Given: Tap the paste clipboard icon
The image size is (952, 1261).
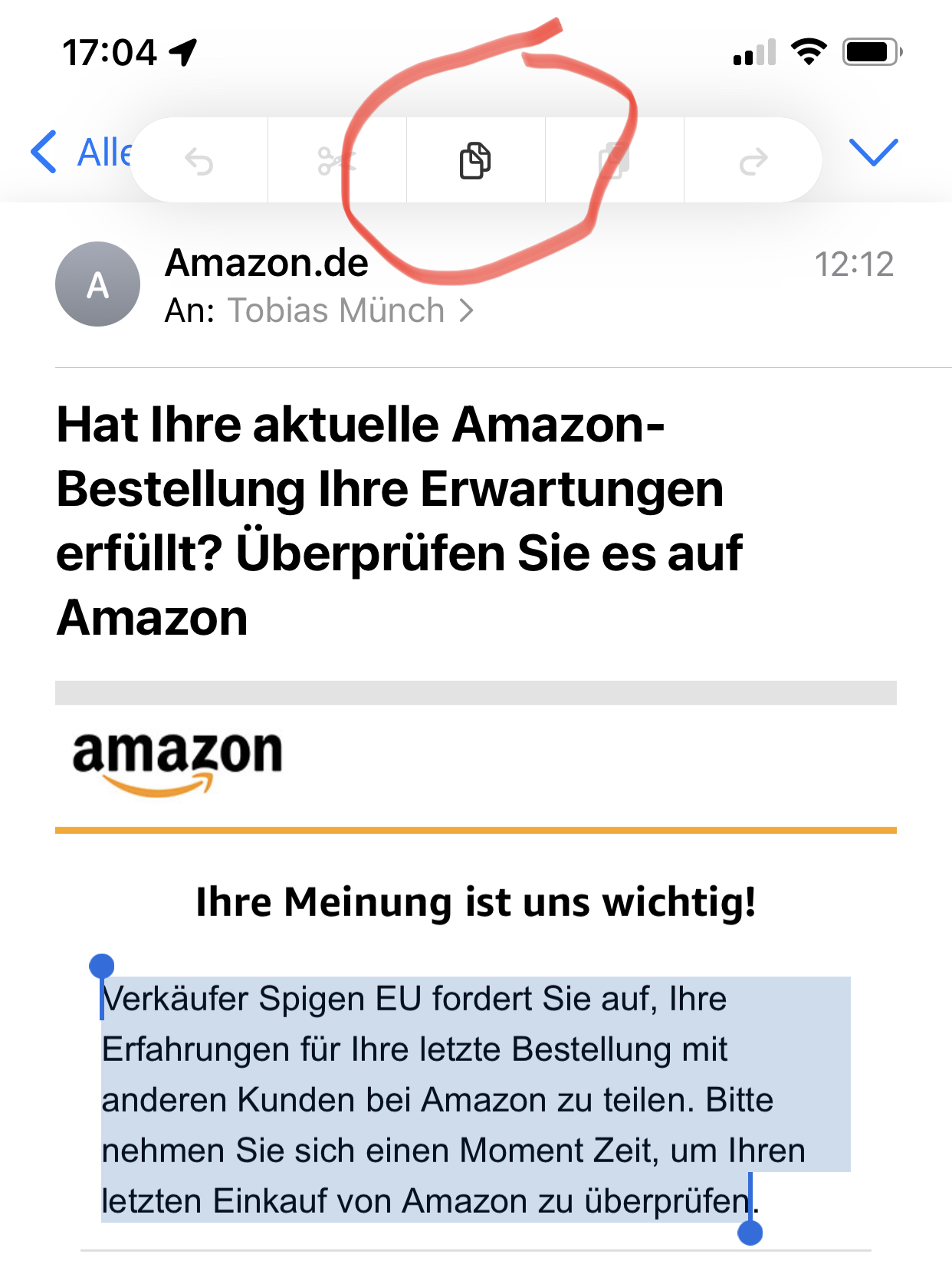Looking at the screenshot, I should click(x=614, y=161).
